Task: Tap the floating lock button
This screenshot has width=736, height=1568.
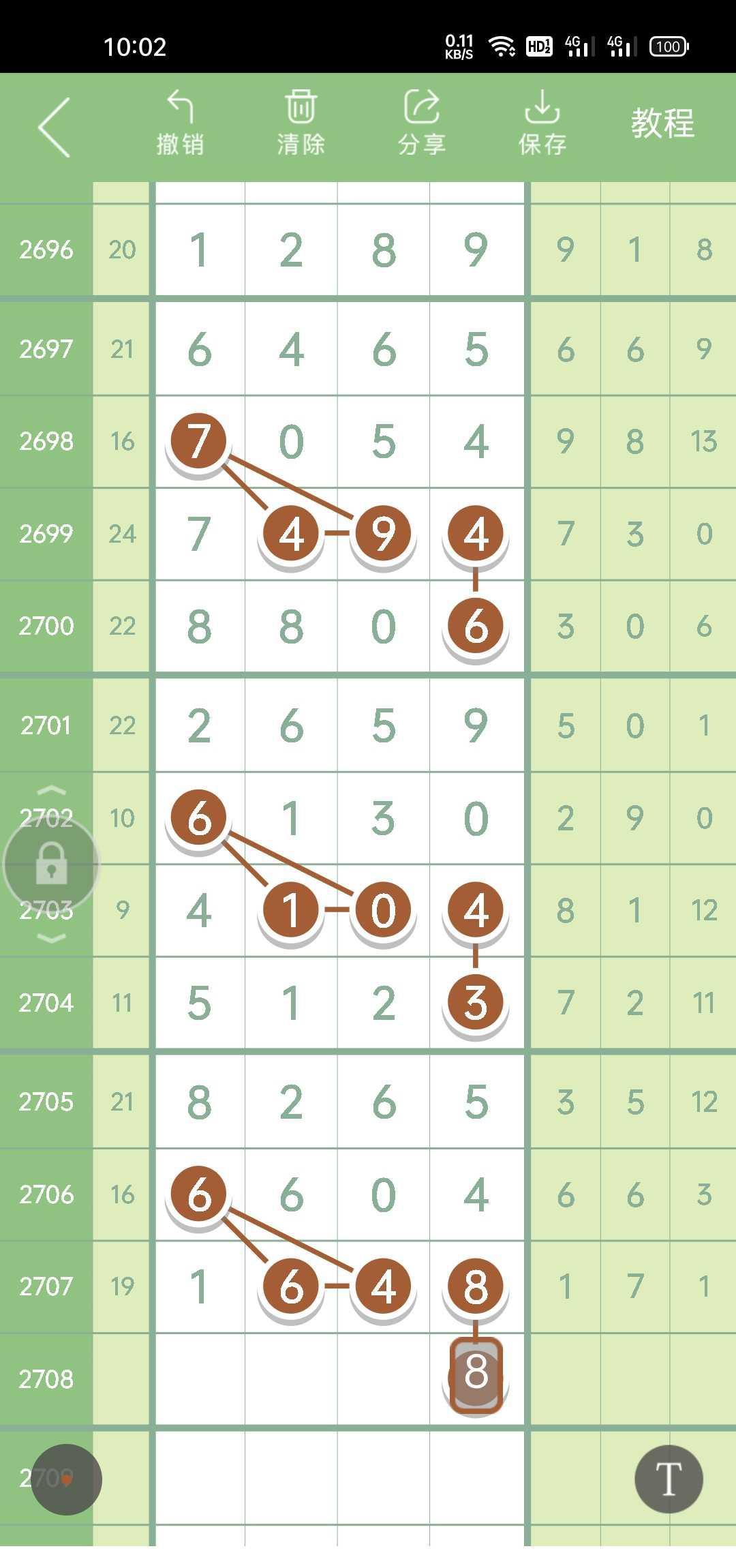Action: (x=51, y=864)
